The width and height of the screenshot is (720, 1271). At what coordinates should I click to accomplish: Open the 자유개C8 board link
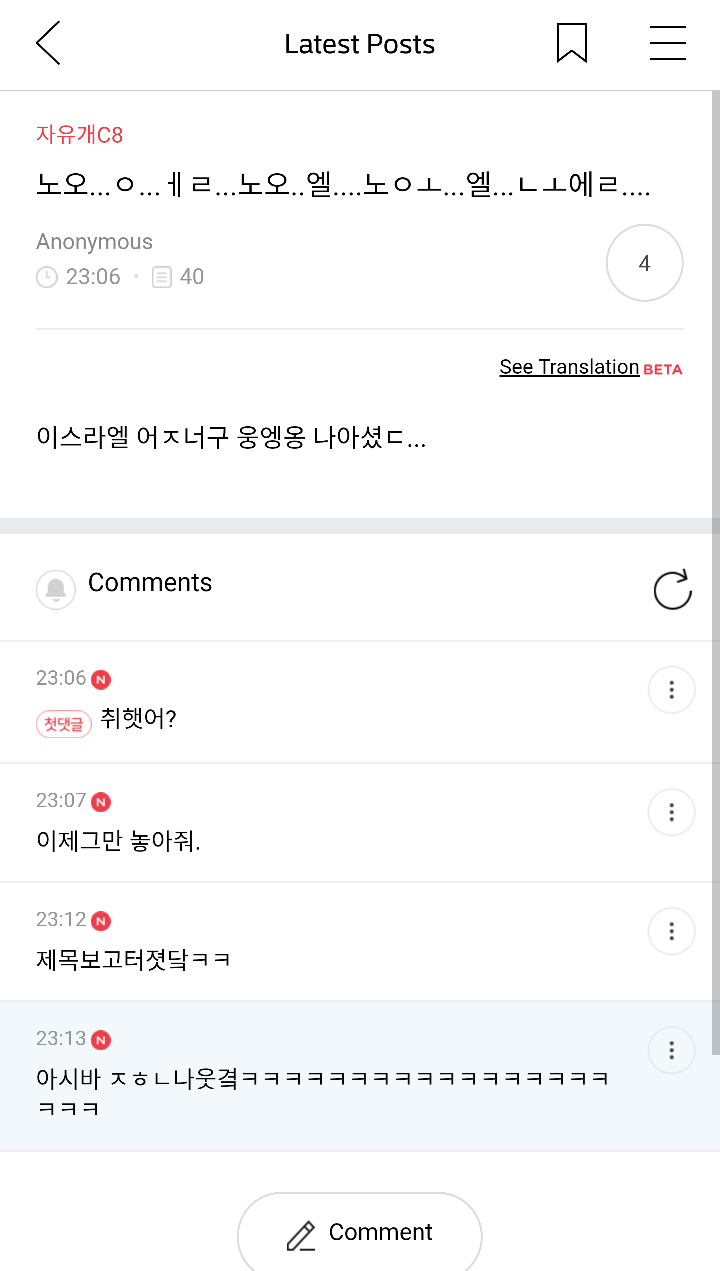(80, 135)
